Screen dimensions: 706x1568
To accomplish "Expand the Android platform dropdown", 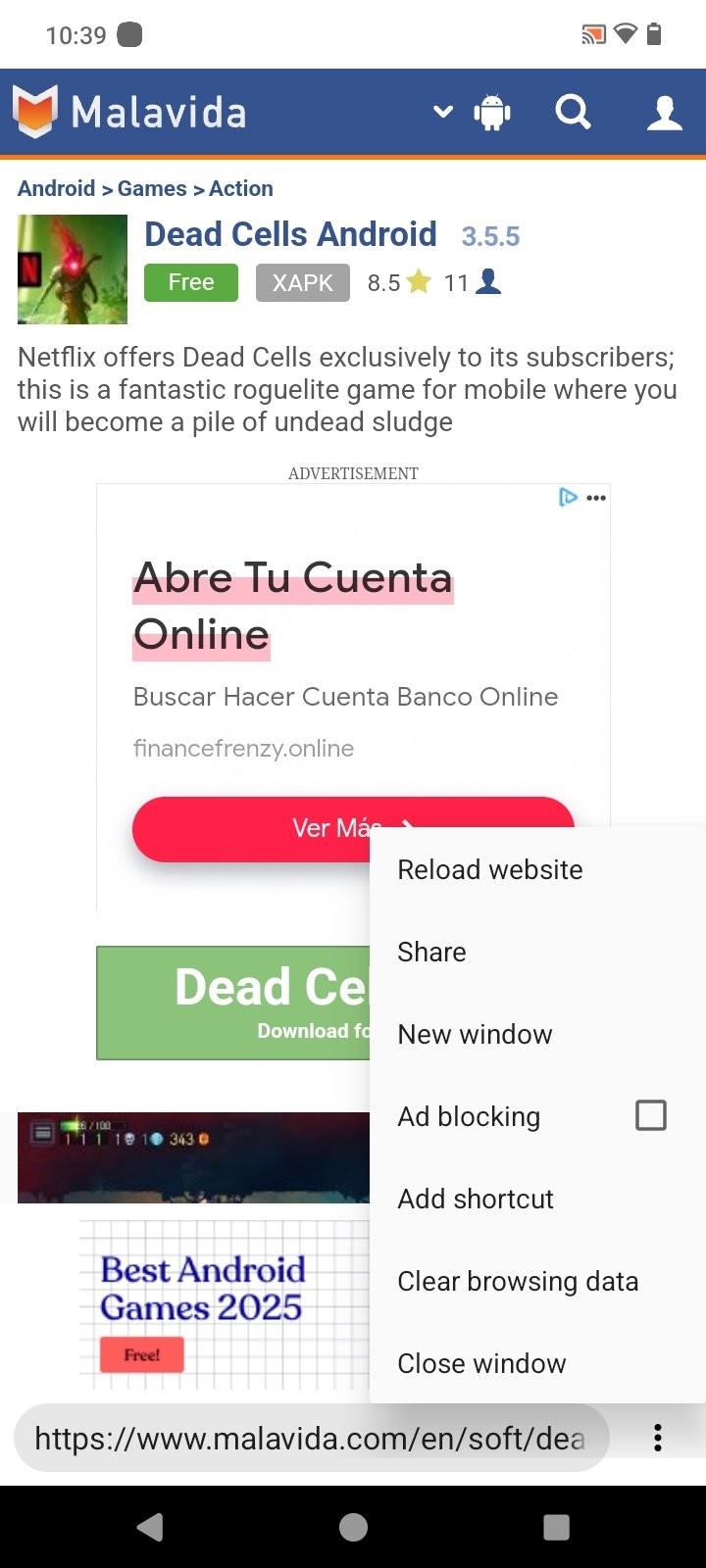I will pyautogui.click(x=471, y=113).
